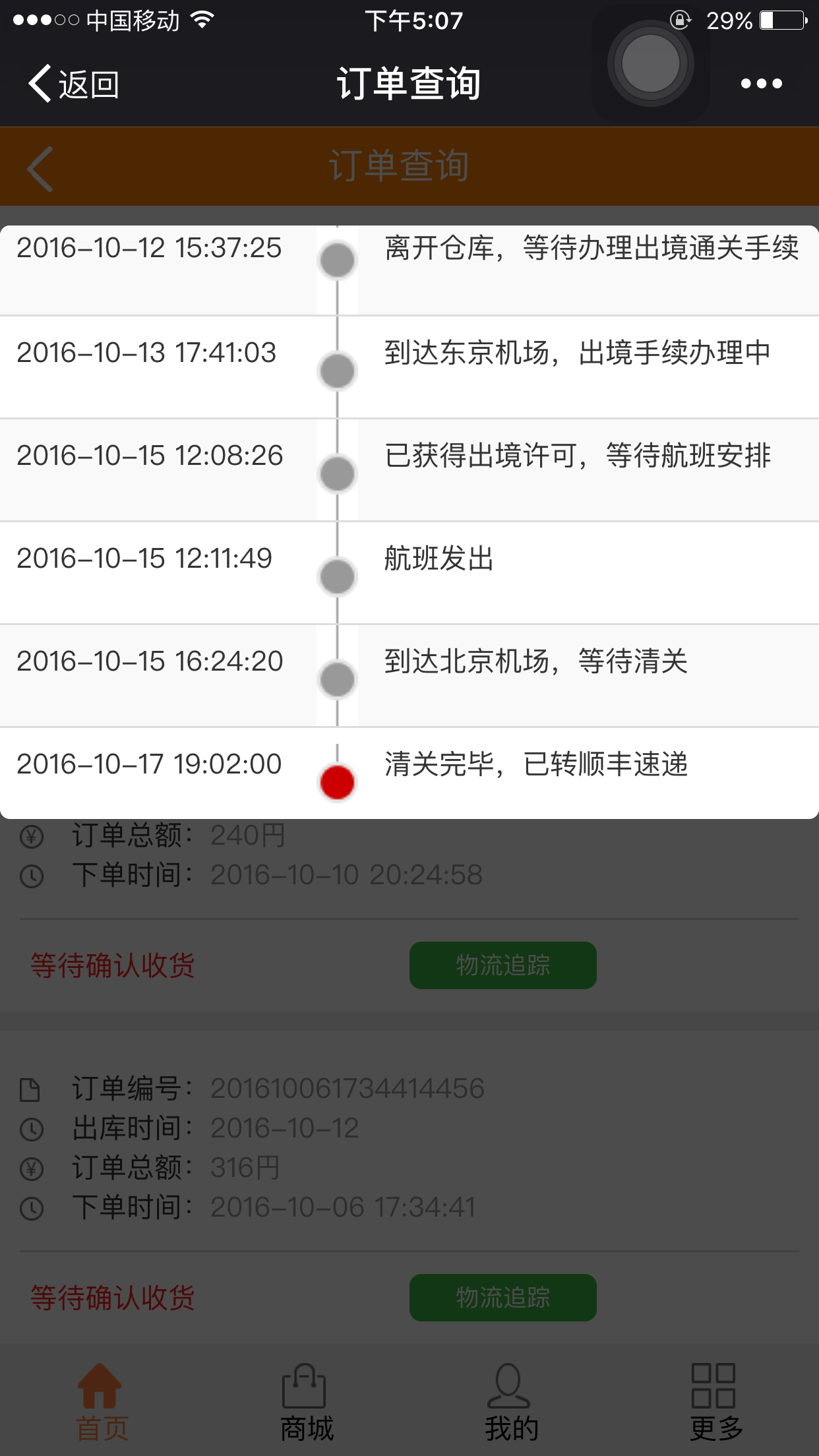Tap 物流追踪 for the 316円 order
The width and height of the screenshot is (819, 1456).
pos(502,1298)
